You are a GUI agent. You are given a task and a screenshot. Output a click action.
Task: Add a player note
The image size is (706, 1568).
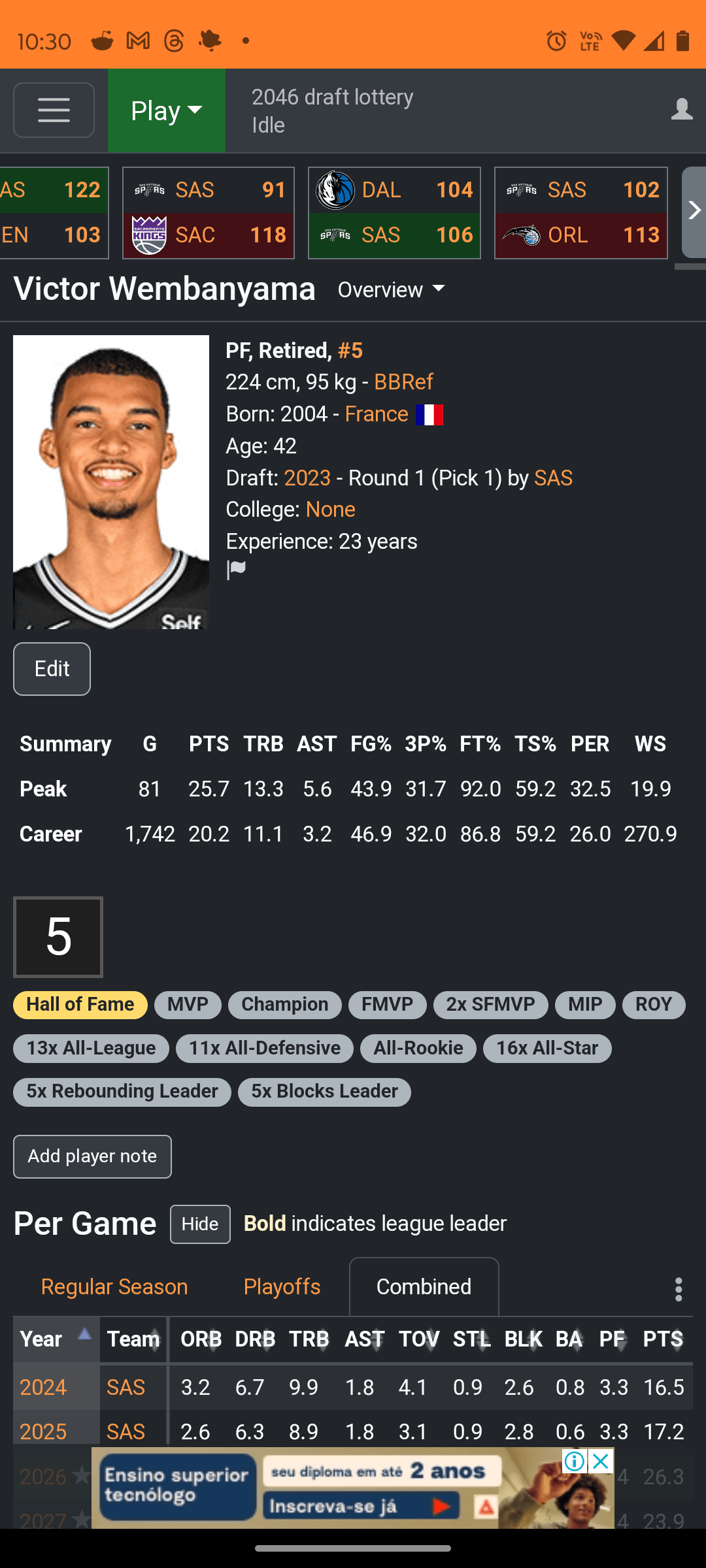pyautogui.click(x=92, y=1156)
